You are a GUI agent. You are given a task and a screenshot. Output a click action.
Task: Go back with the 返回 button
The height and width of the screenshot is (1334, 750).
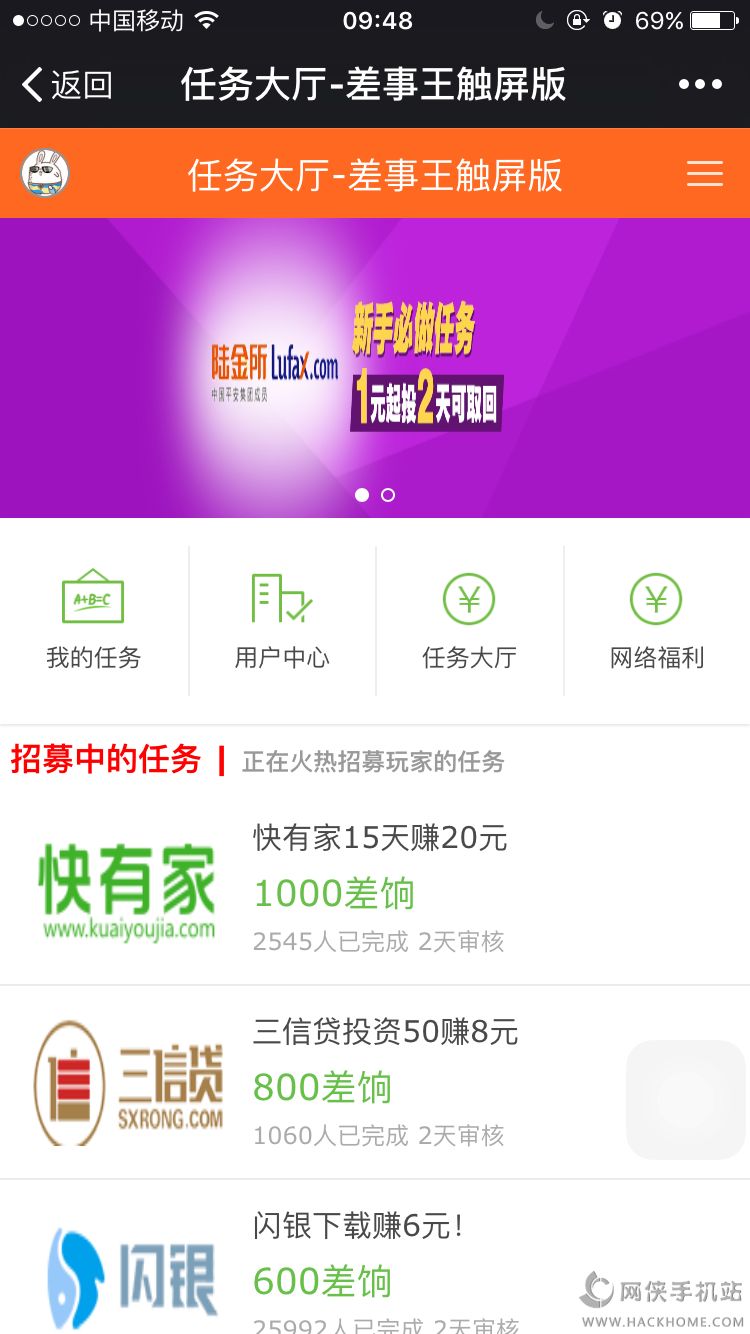(66, 85)
